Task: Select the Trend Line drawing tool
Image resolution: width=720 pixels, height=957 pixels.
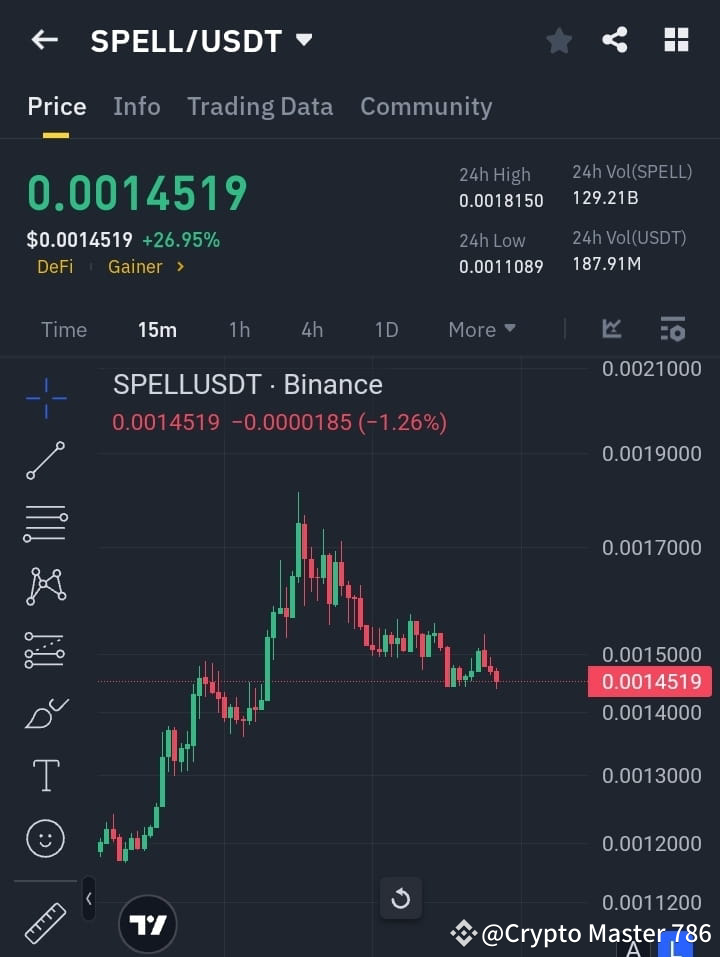Action: pyautogui.click(x=45, y=461)
